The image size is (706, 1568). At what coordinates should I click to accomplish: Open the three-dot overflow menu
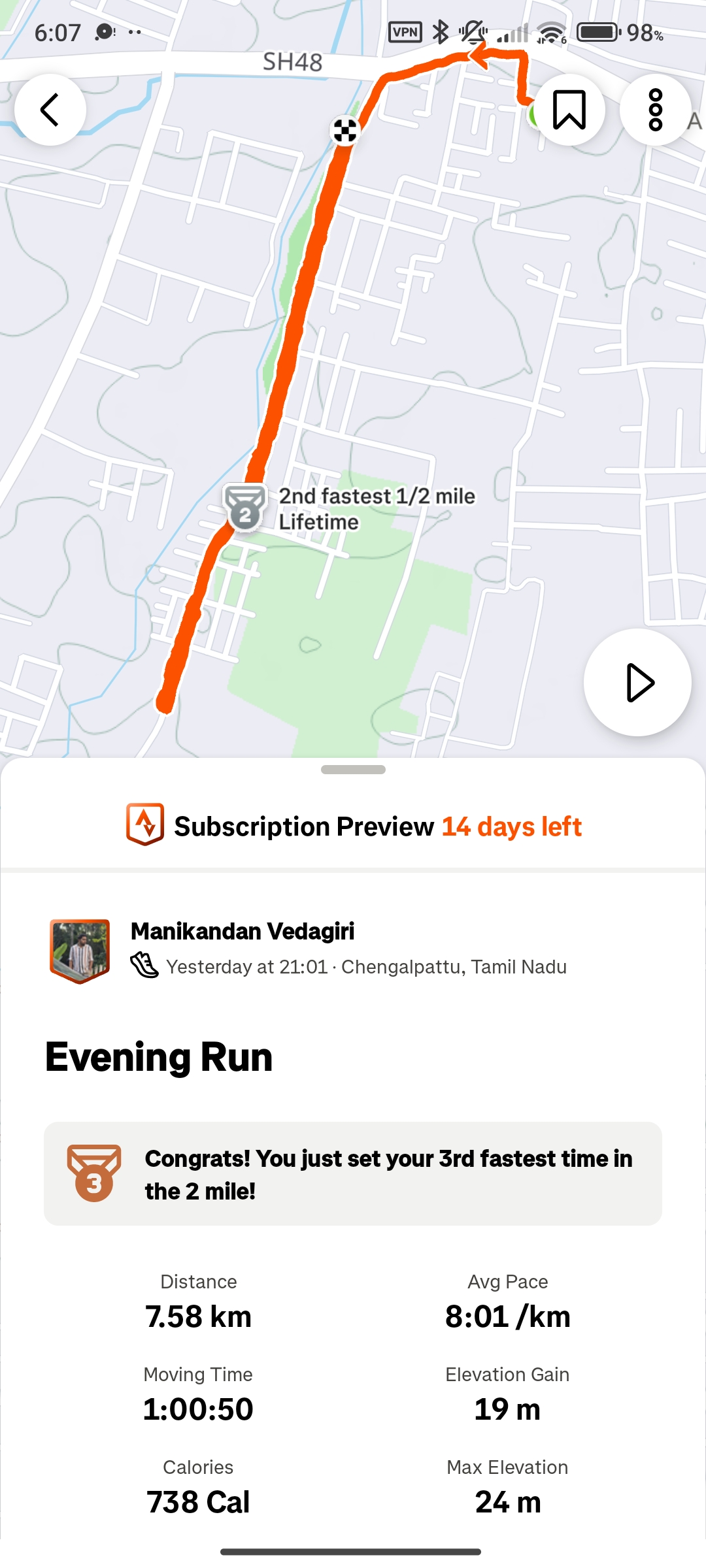(x=655, y=109)
